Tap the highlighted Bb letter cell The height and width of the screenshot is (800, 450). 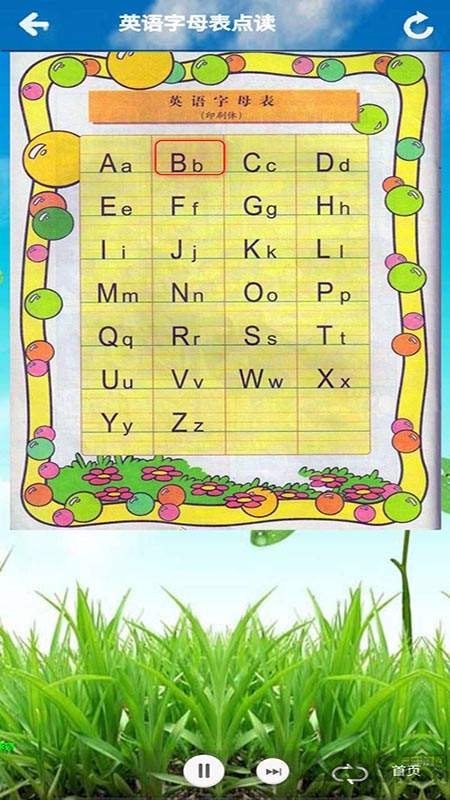(x=189, y=158)
